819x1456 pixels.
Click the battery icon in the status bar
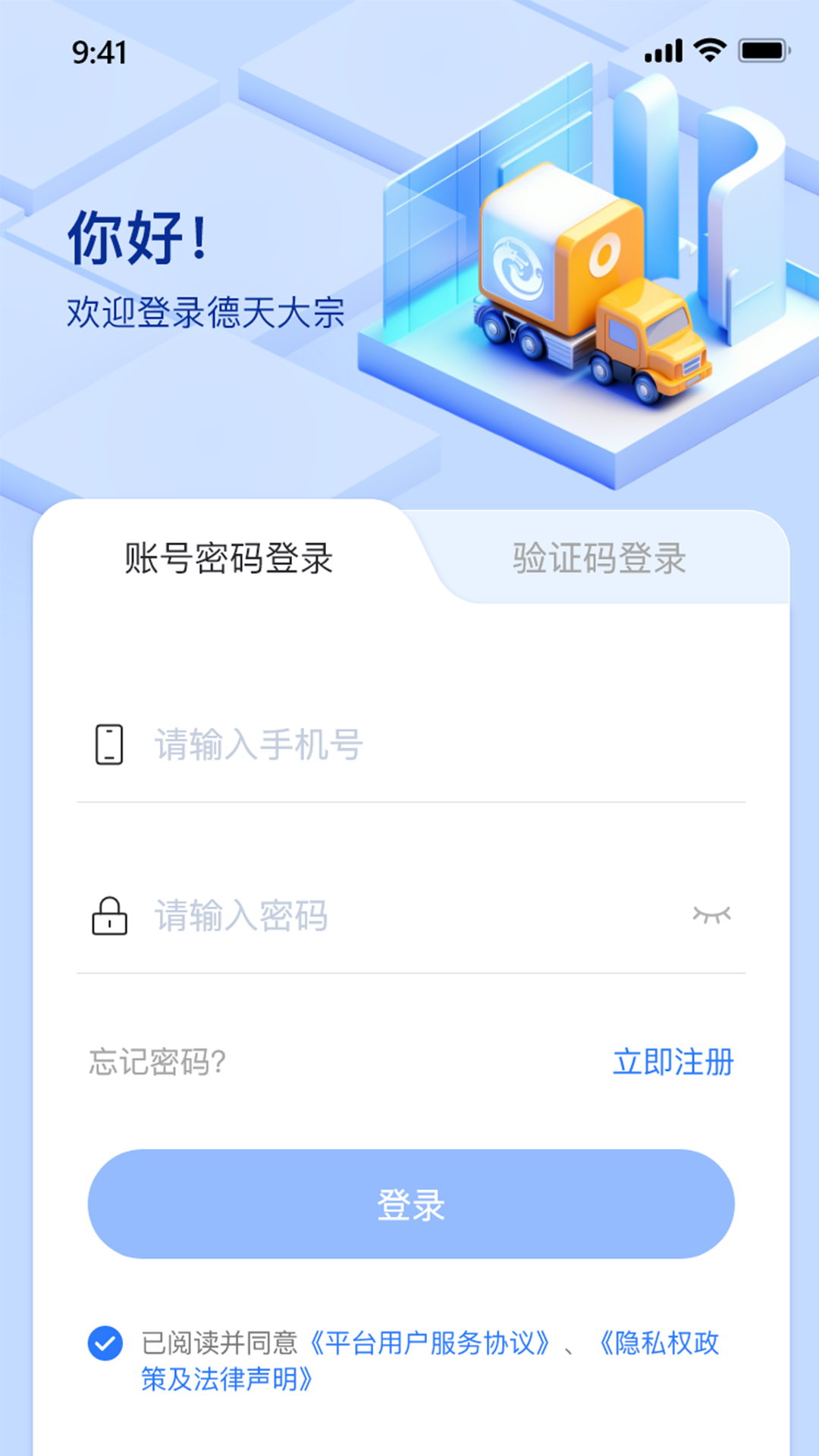(x=761, y=50)
